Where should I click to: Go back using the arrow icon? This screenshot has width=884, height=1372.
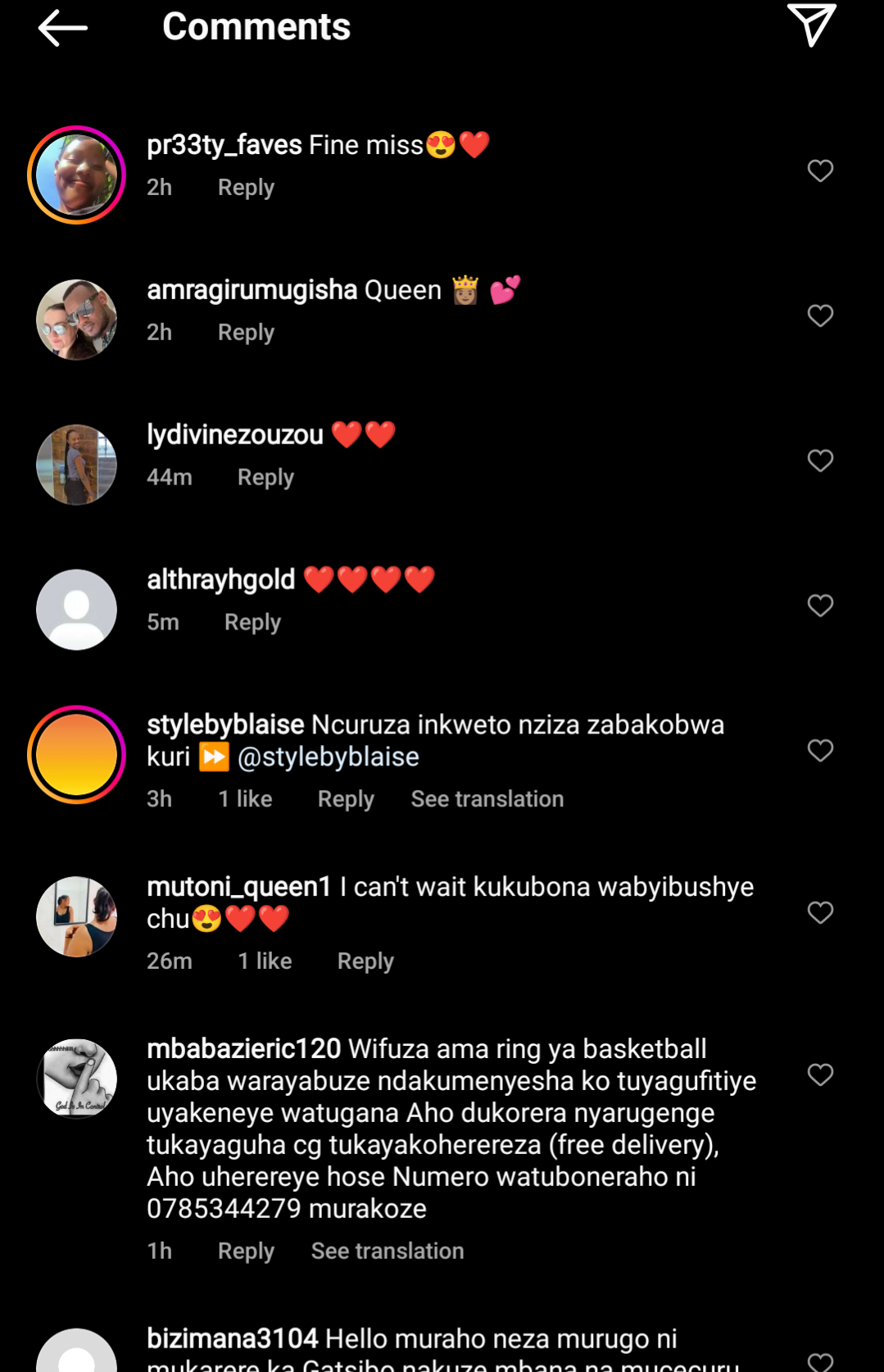point(62,28)
